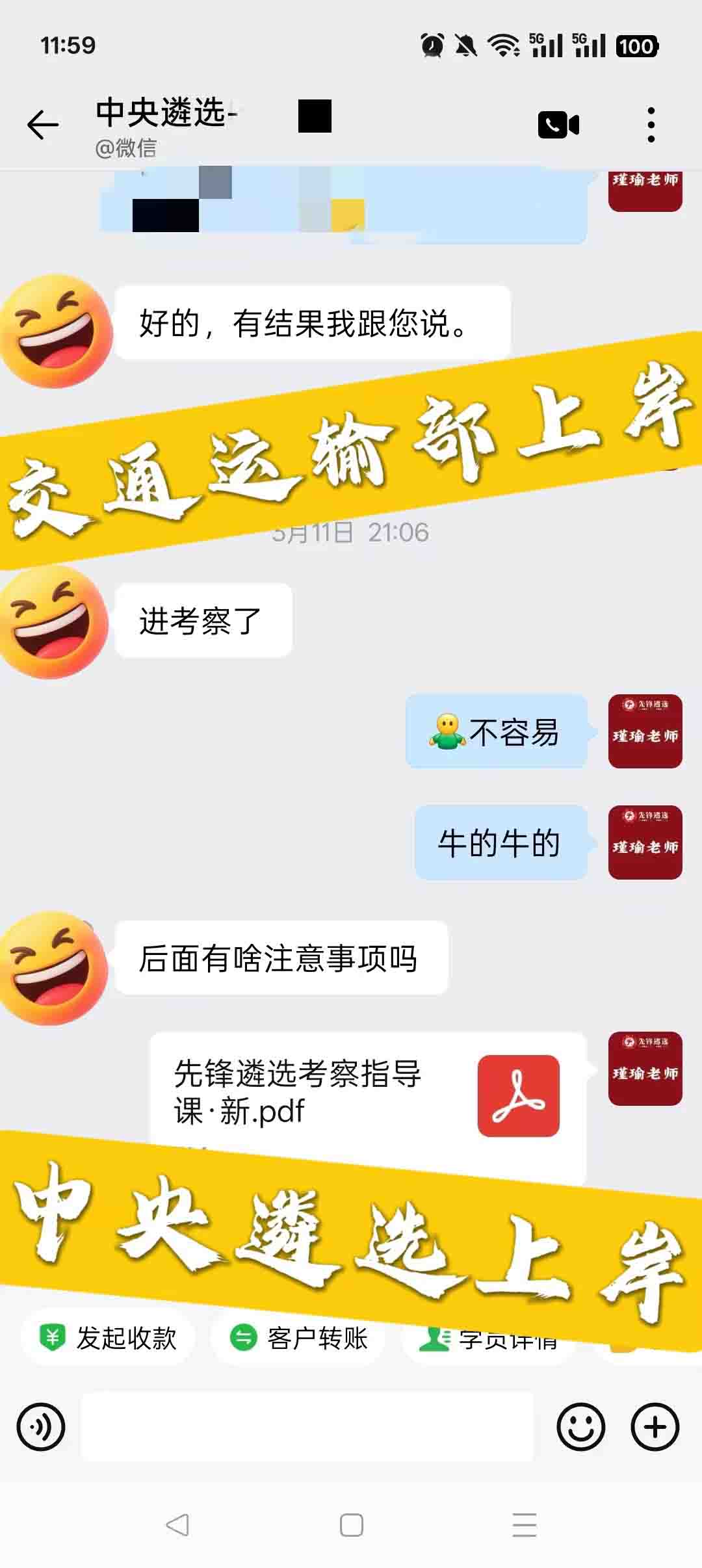
Task: Open the emoji picker
Action: click(580, 1427)
